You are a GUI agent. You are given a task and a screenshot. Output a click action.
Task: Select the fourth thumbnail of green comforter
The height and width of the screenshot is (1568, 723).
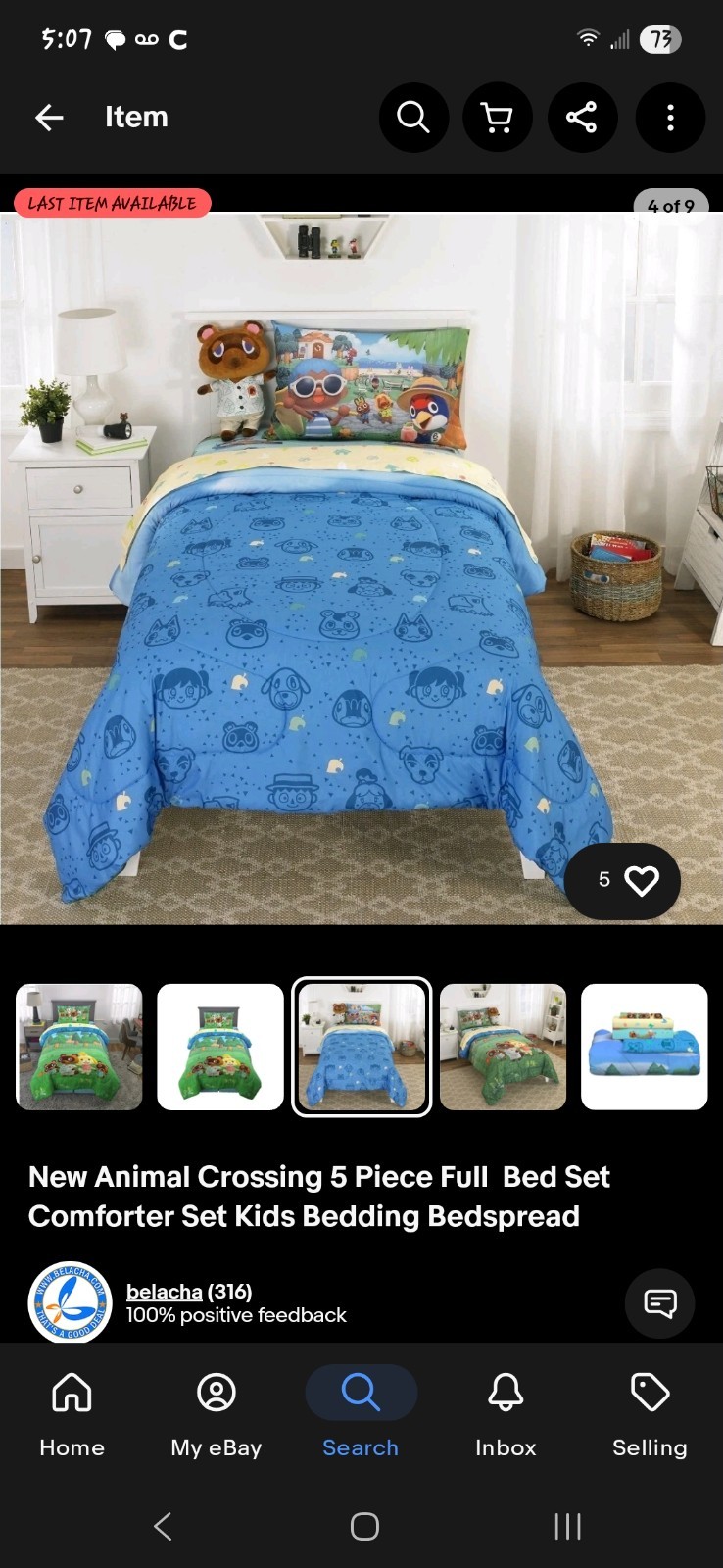[x=503, y=1047]
